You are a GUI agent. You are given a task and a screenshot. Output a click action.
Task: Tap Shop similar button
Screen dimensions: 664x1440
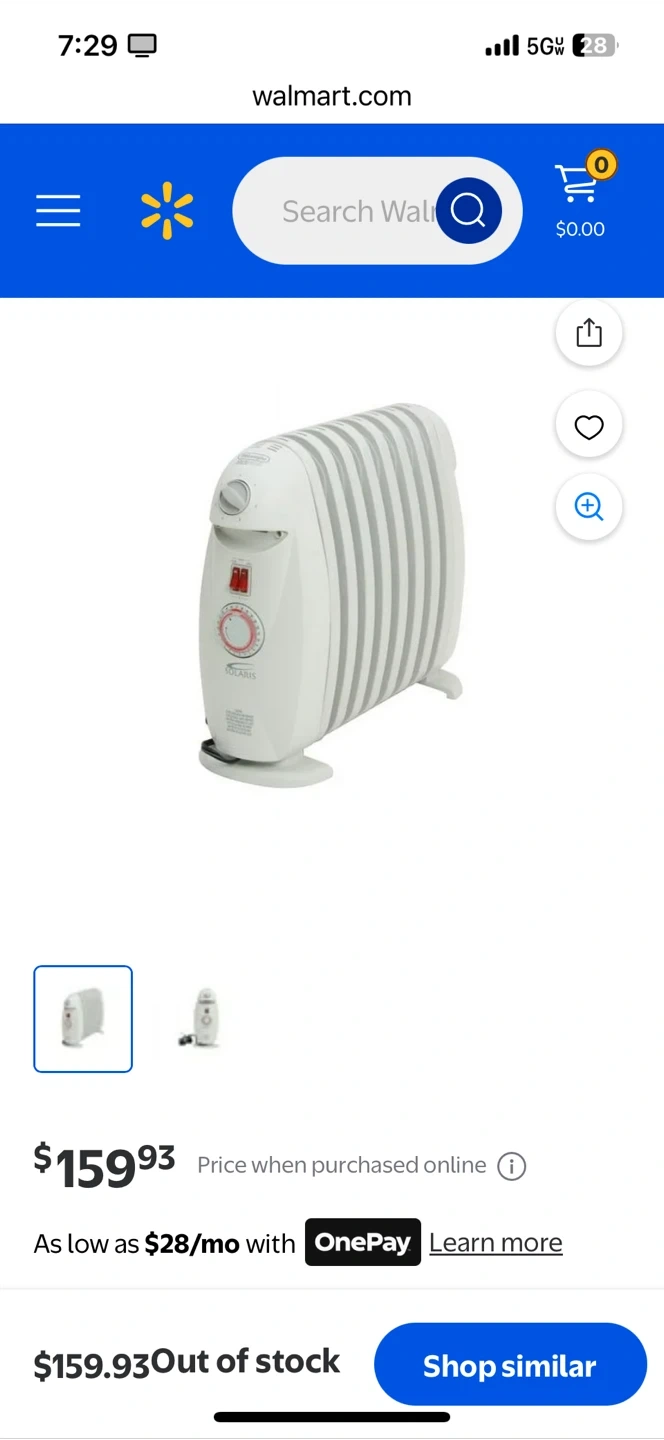(510, 1365)
